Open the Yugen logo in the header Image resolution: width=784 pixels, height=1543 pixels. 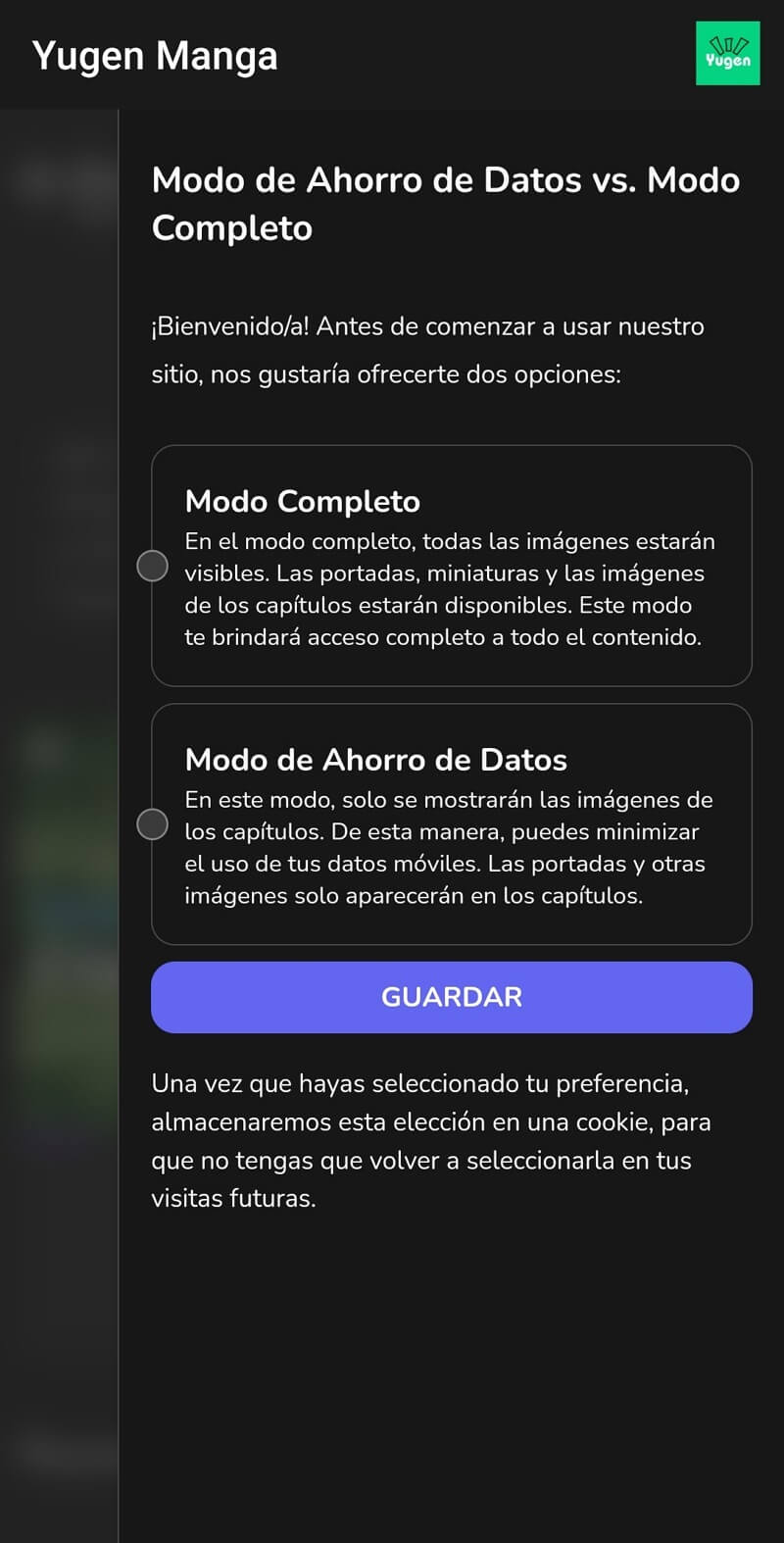click(727, 54)
